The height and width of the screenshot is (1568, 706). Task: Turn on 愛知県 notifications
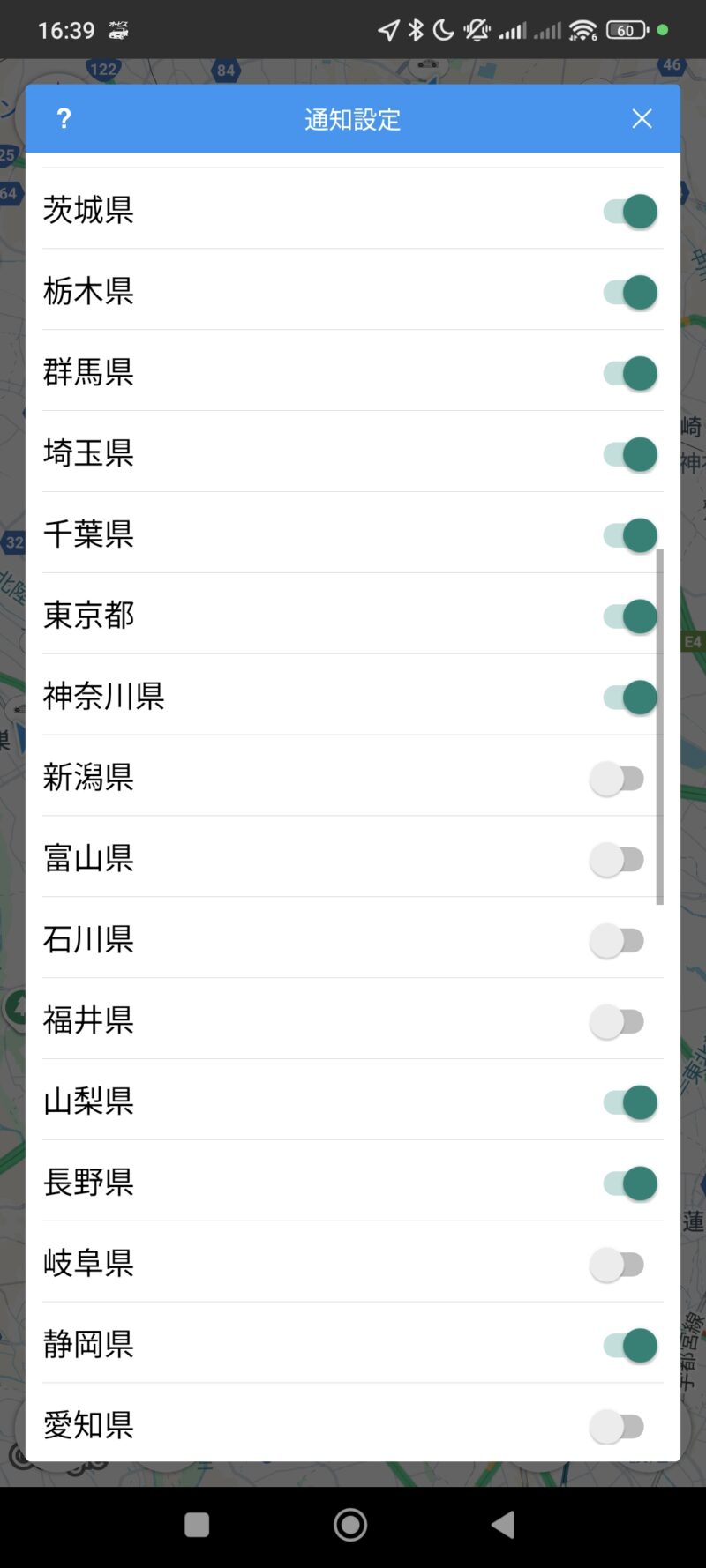coord(618,1426)
